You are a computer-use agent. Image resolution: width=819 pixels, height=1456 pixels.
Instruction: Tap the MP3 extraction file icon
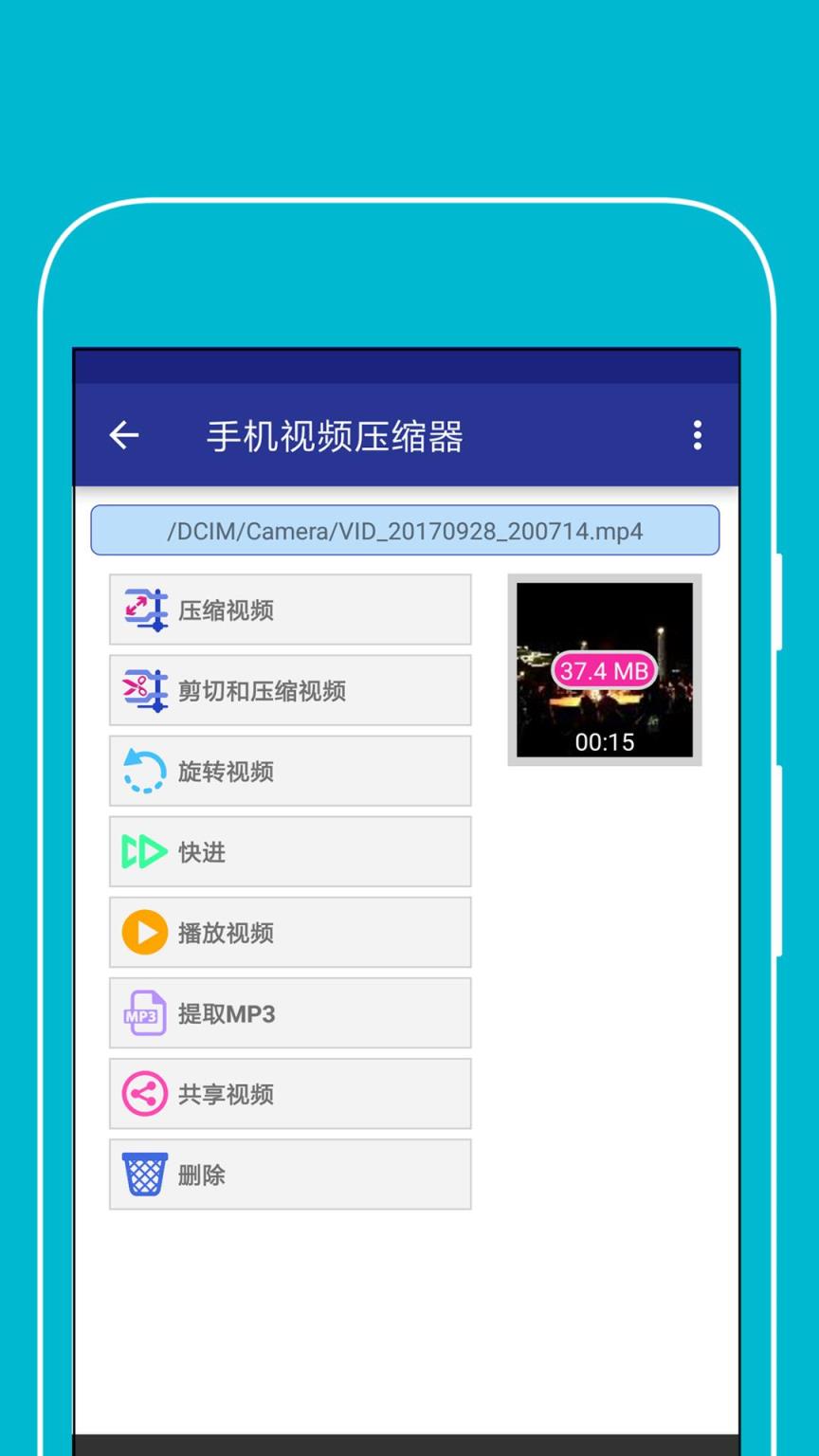(x=143, y=1012)
